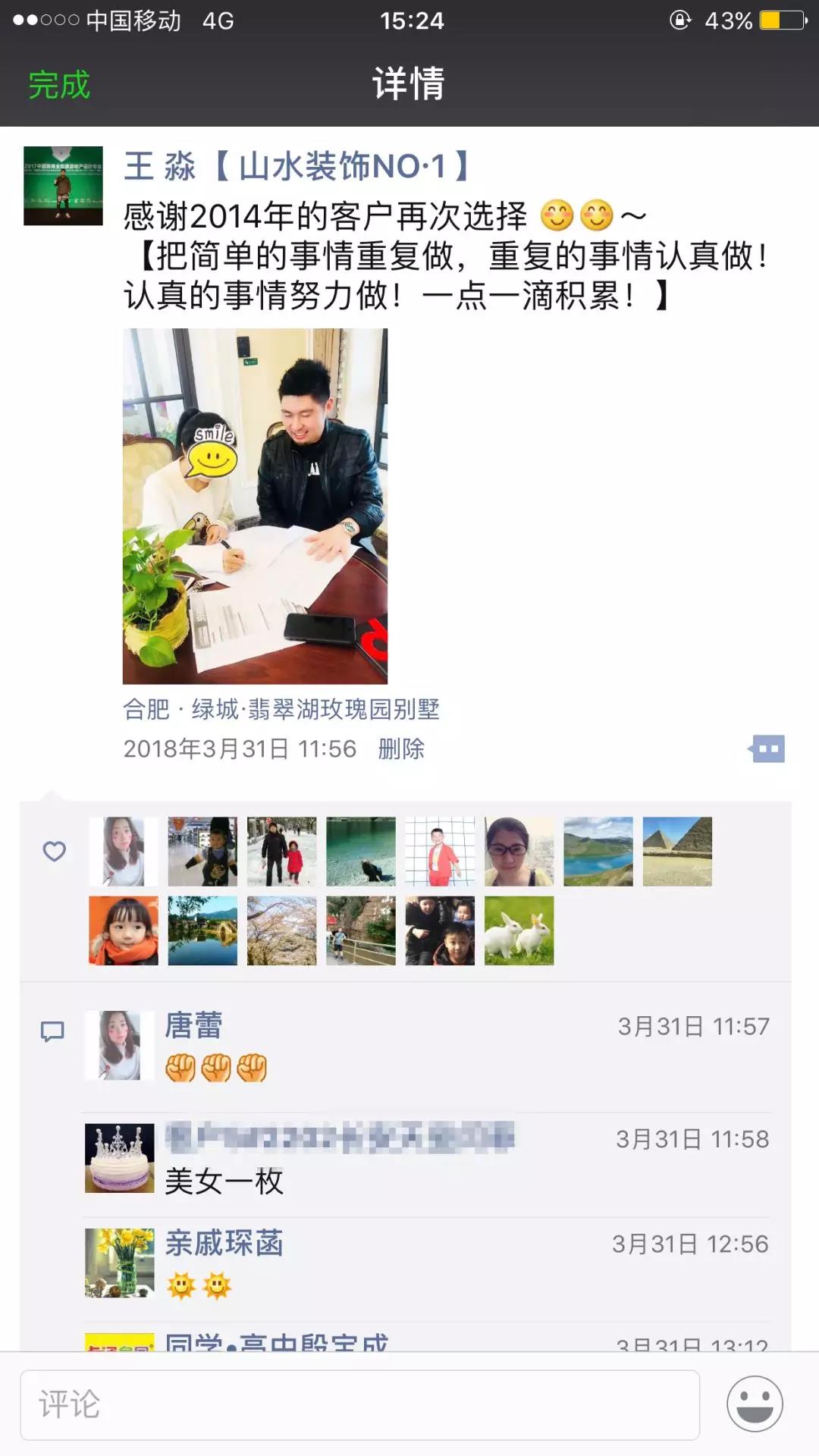Open the pyramid avatar in the likes list
This screenshot has width=819, height=1456.
pyautogui.click(x=677, y=851)
